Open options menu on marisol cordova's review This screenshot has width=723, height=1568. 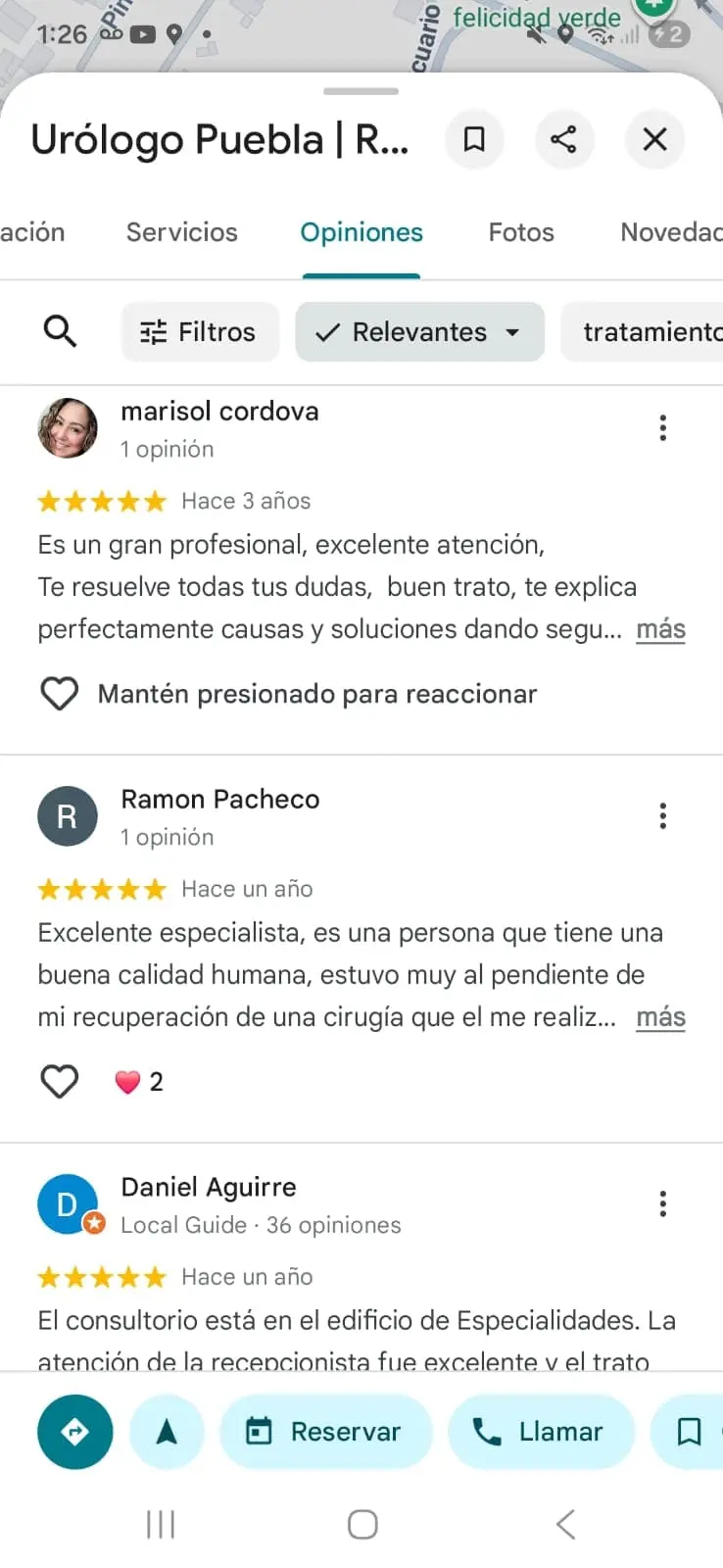663,427
